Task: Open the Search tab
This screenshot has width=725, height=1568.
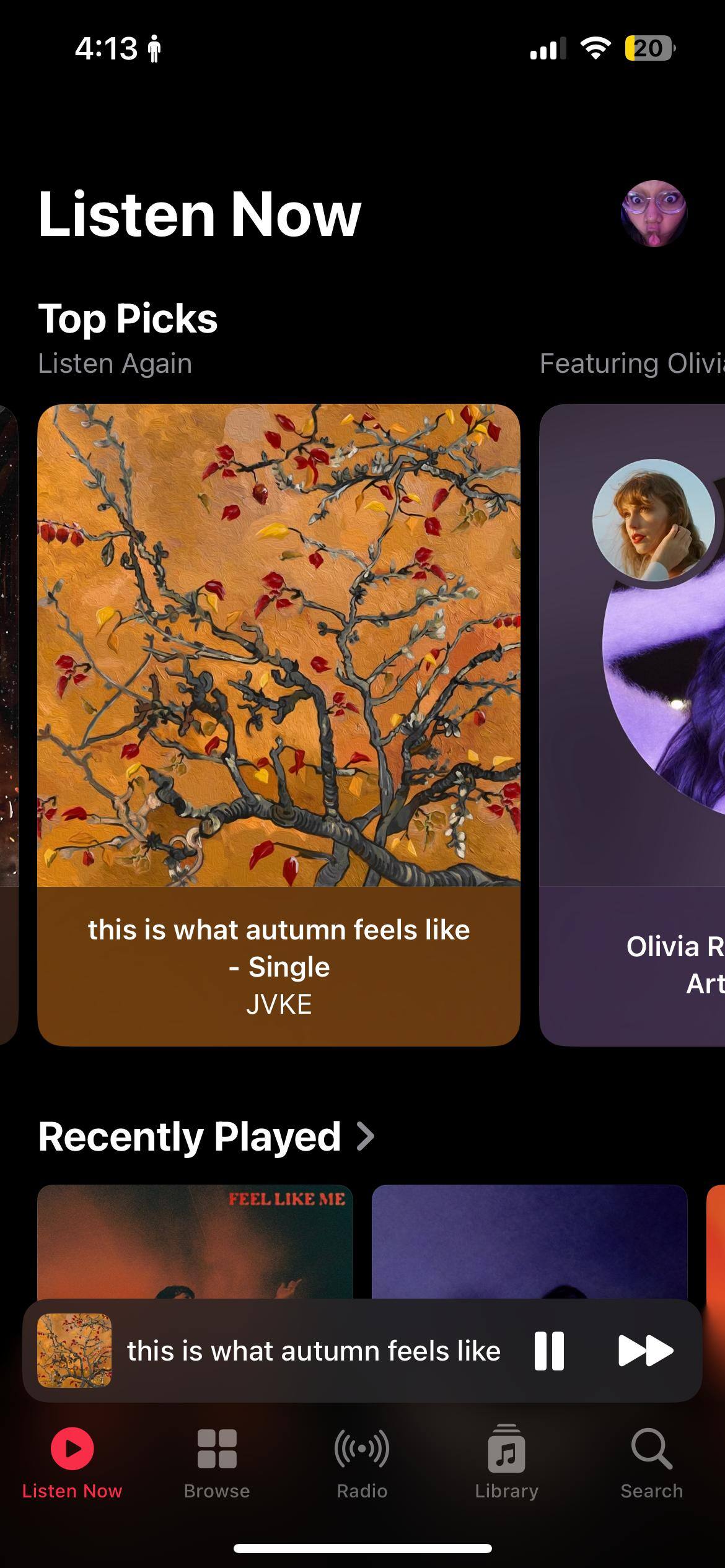Action: pos(651,1463)
